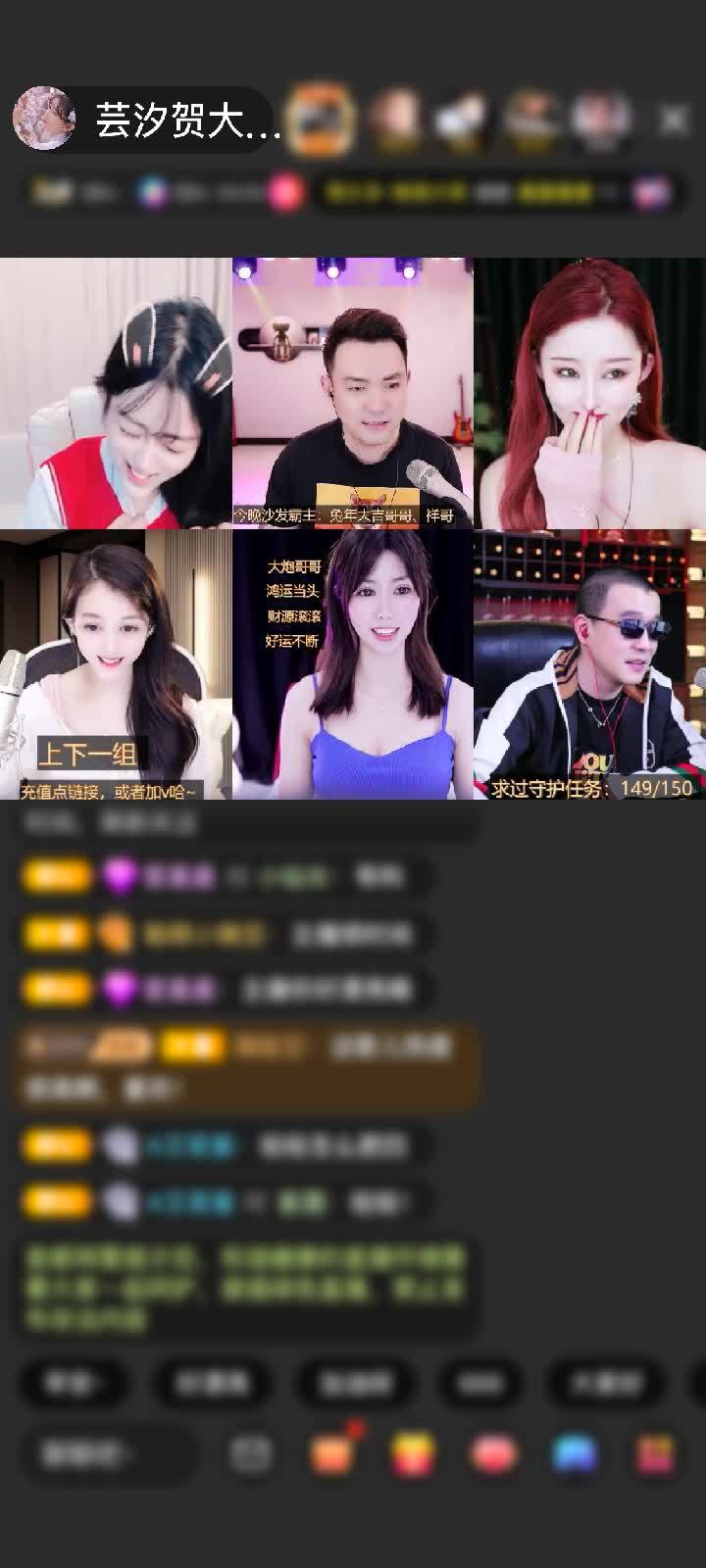706x1568 pixels.
Task: Close the live room with the X
Action: click(674, 120)
